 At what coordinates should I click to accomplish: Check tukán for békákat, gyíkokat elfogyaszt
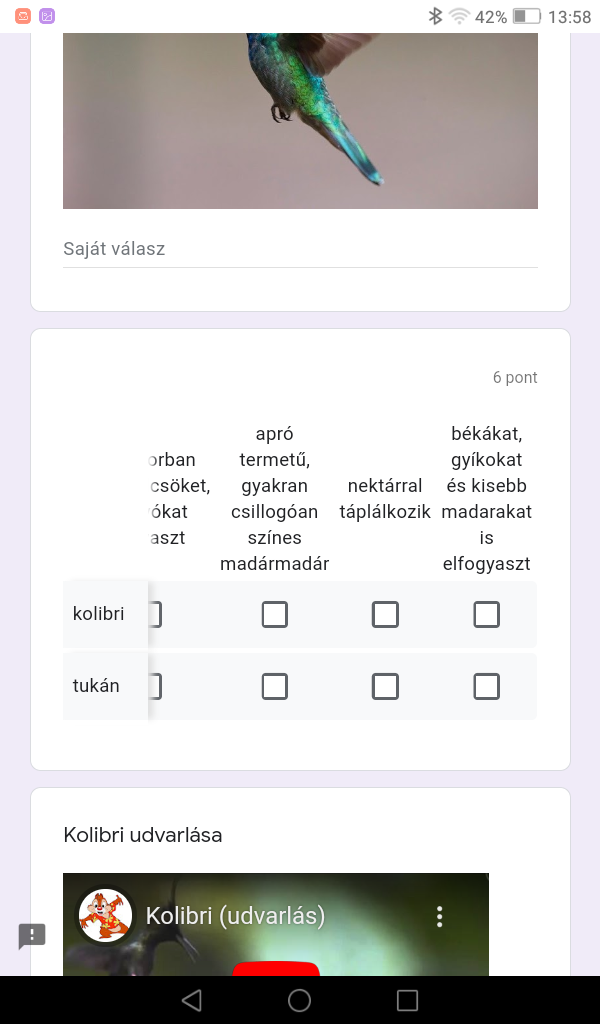(486, 686)
